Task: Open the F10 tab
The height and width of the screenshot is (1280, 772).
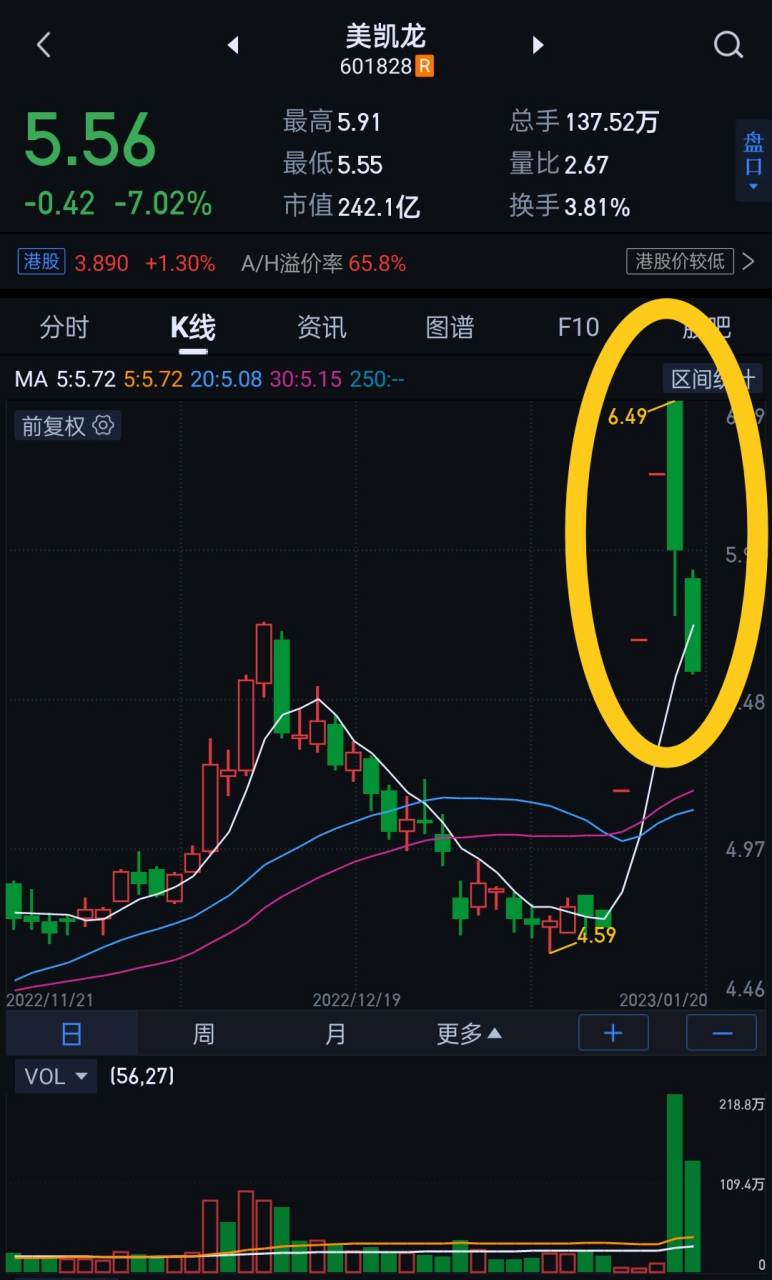Action: coord(577,327)
